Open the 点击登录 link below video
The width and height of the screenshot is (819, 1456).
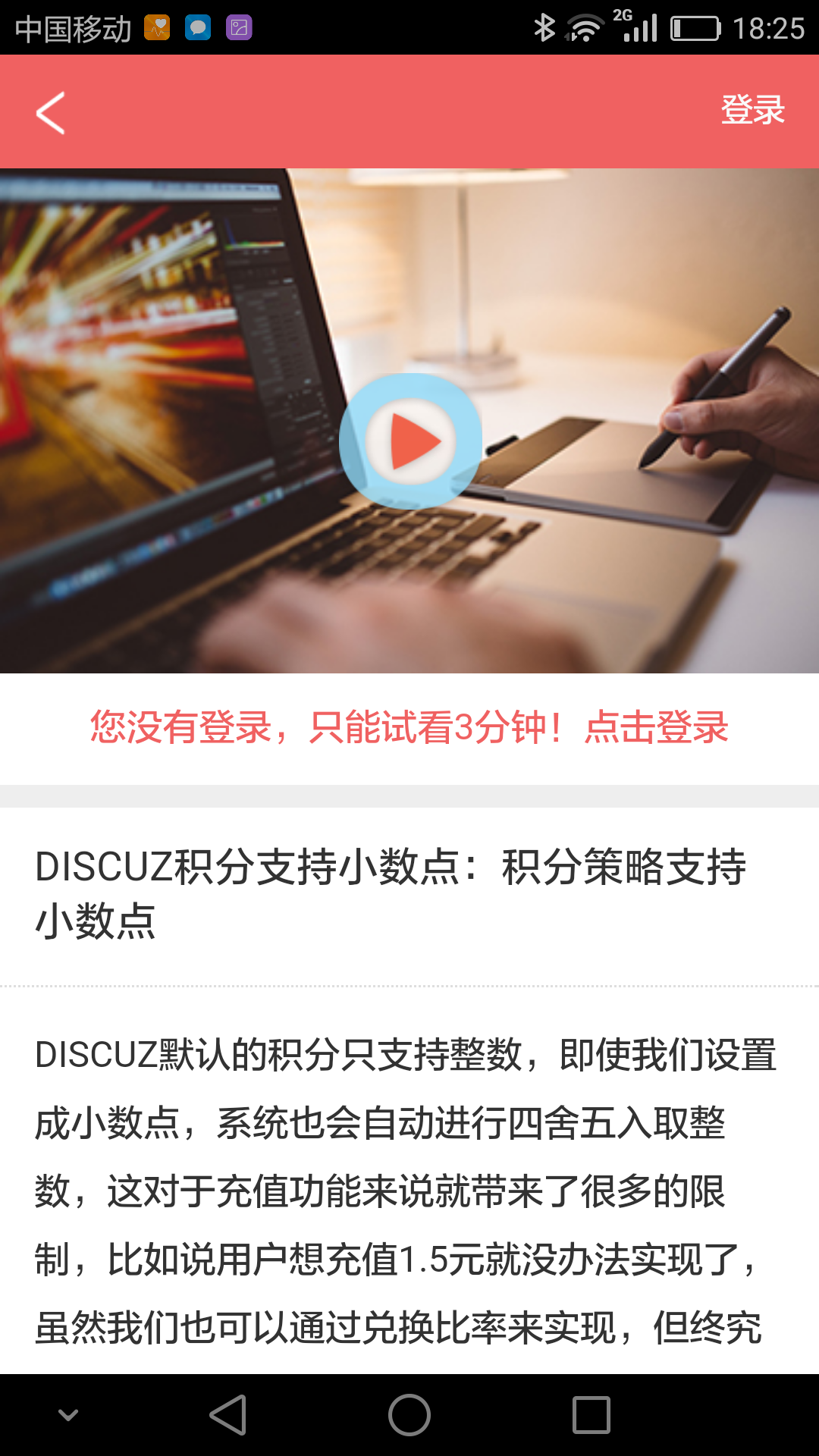656,728
